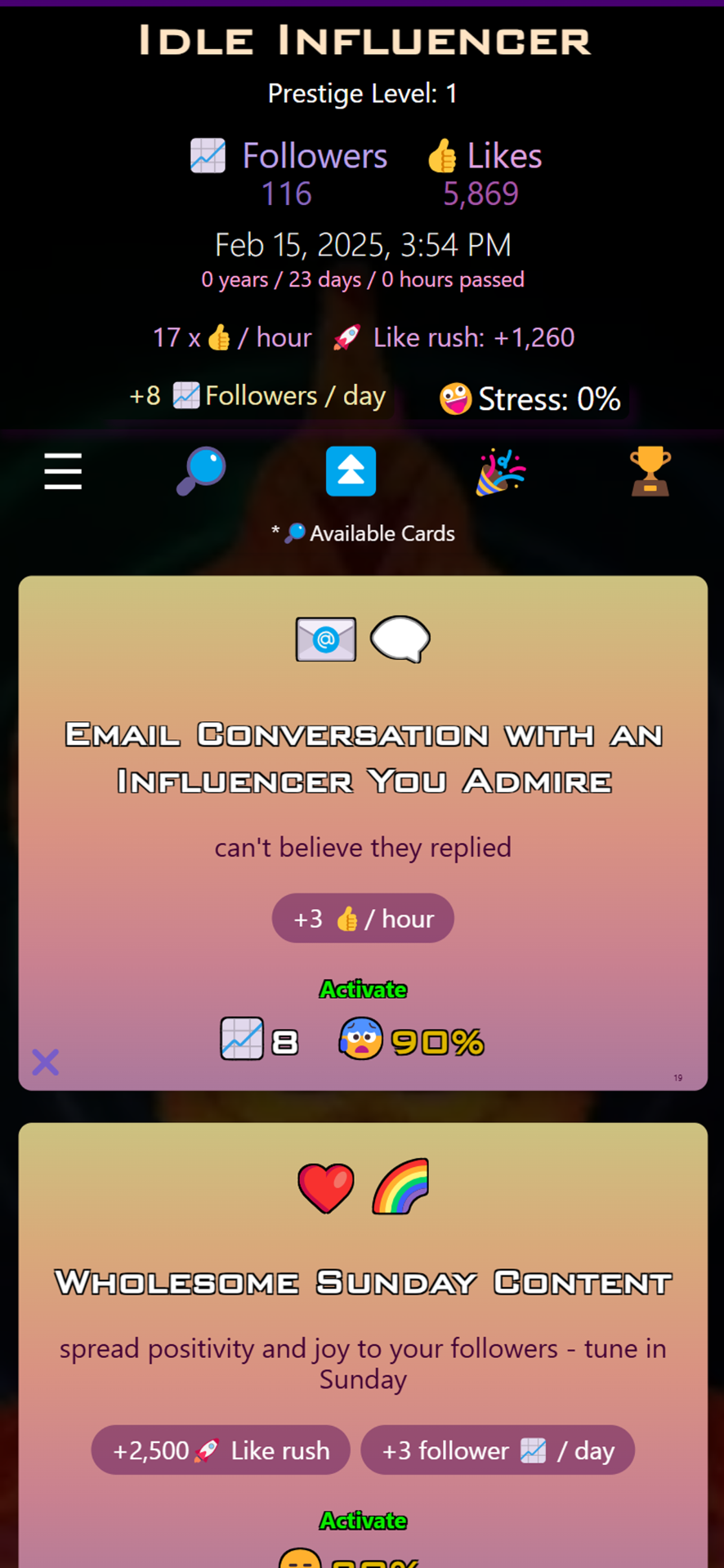Viewport: 724px width, 1568px height.
Task: Activate the Wholesome Sunday Content card
Action: point(363,1521)
